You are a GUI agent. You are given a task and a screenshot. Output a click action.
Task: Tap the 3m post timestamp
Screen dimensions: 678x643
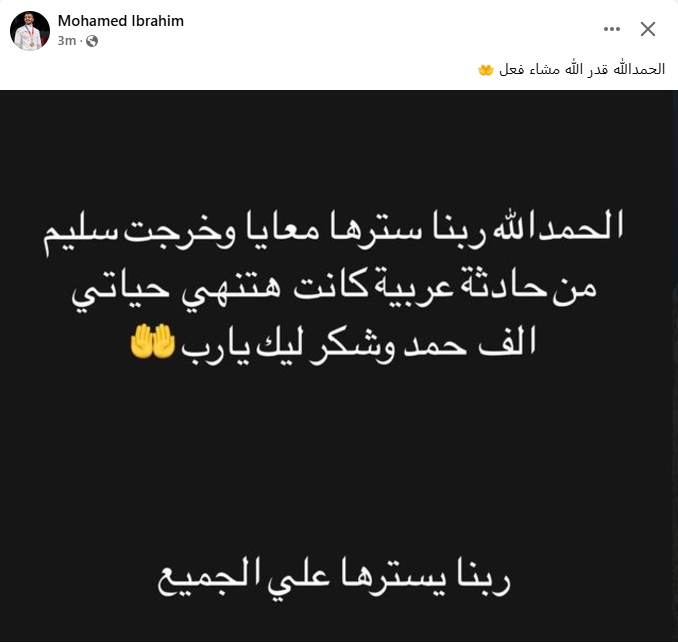click(67, 41)
